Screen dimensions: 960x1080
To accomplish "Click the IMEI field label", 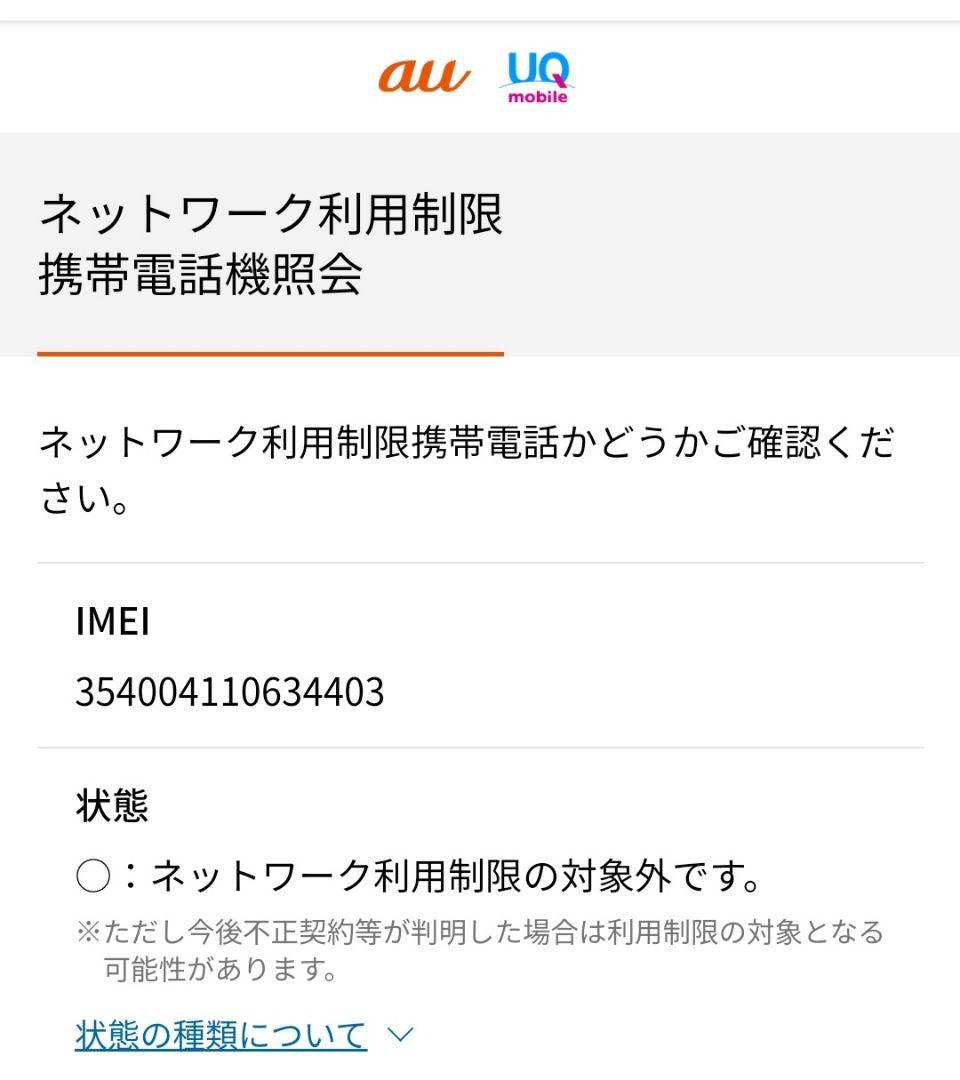I will coord(110,622).
